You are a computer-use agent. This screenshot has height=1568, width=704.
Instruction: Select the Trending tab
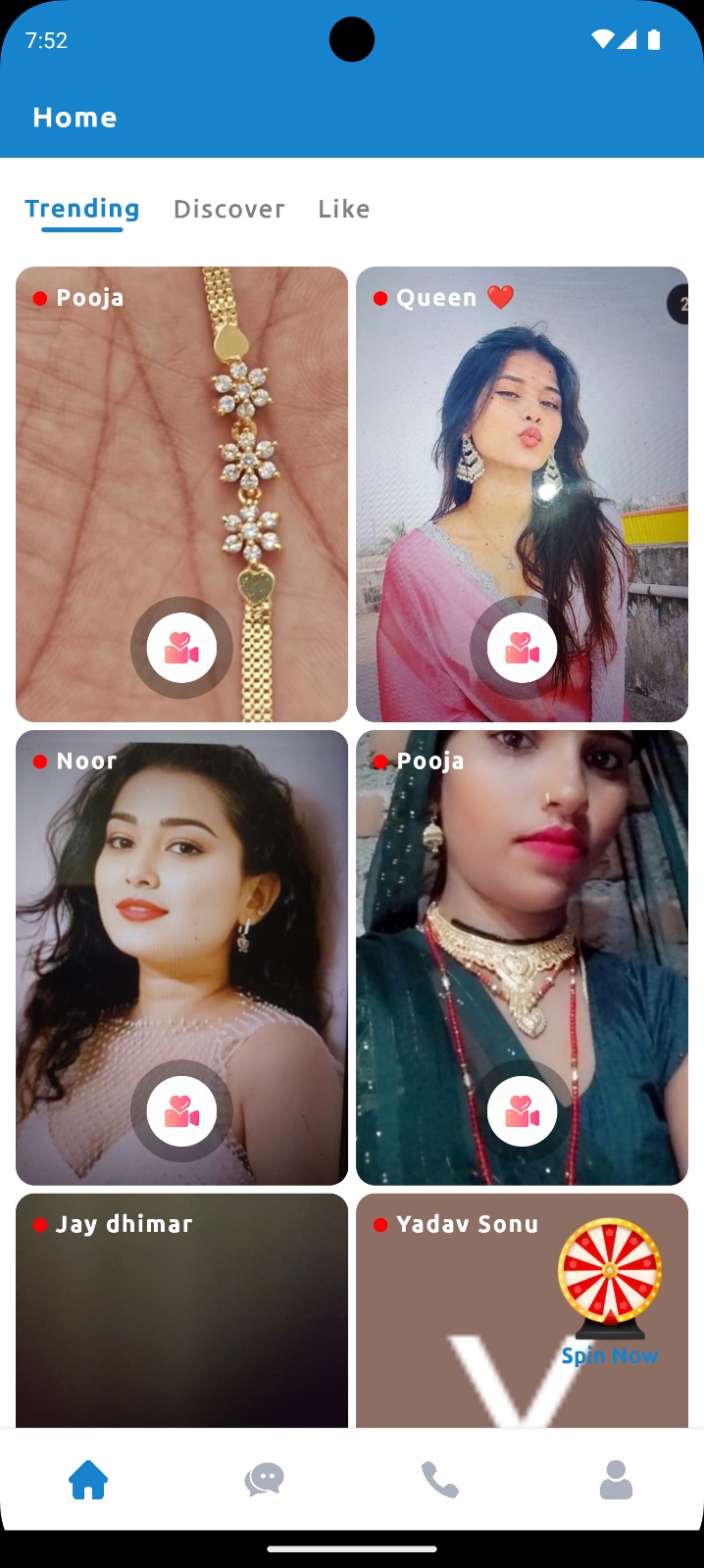coord(82,209)
